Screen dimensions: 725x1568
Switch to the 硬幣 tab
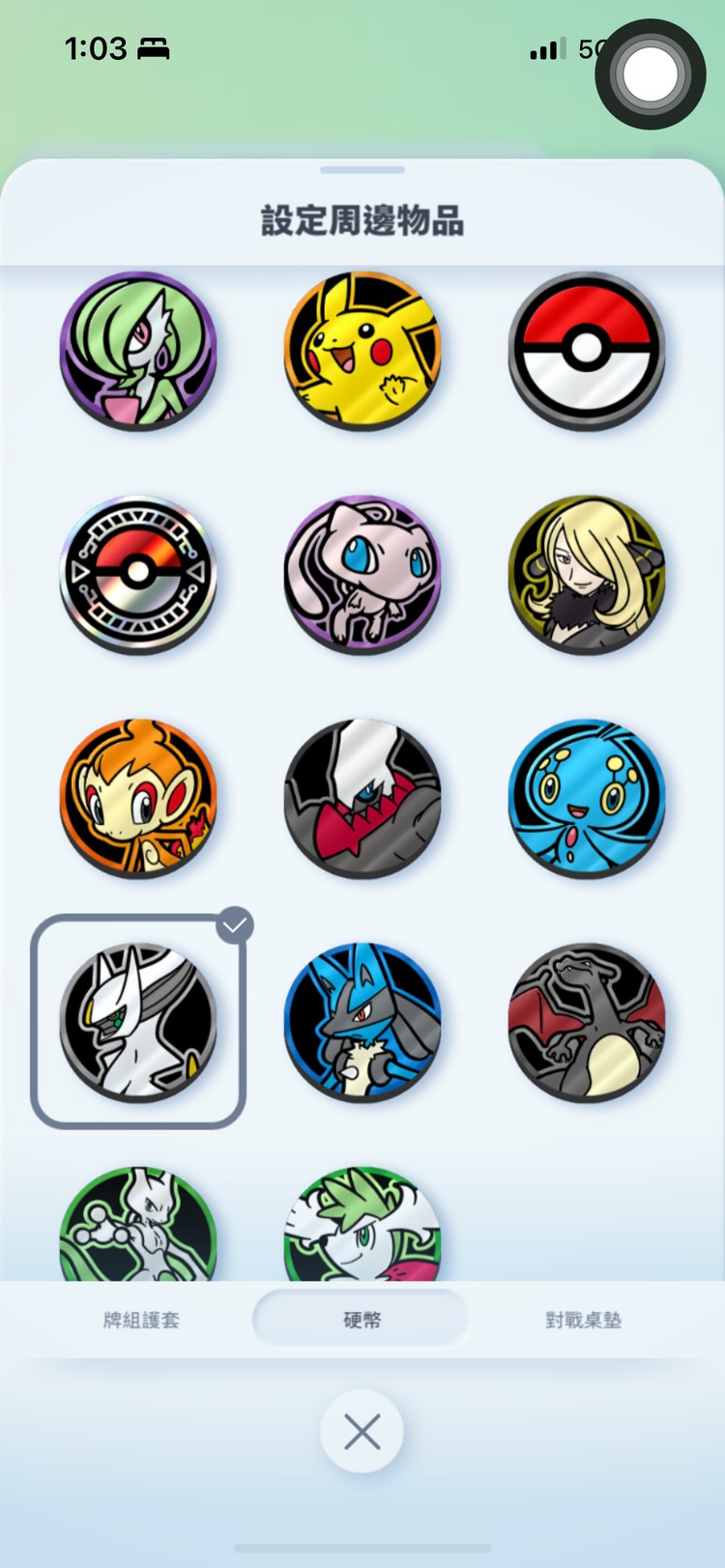point(362,1320)
